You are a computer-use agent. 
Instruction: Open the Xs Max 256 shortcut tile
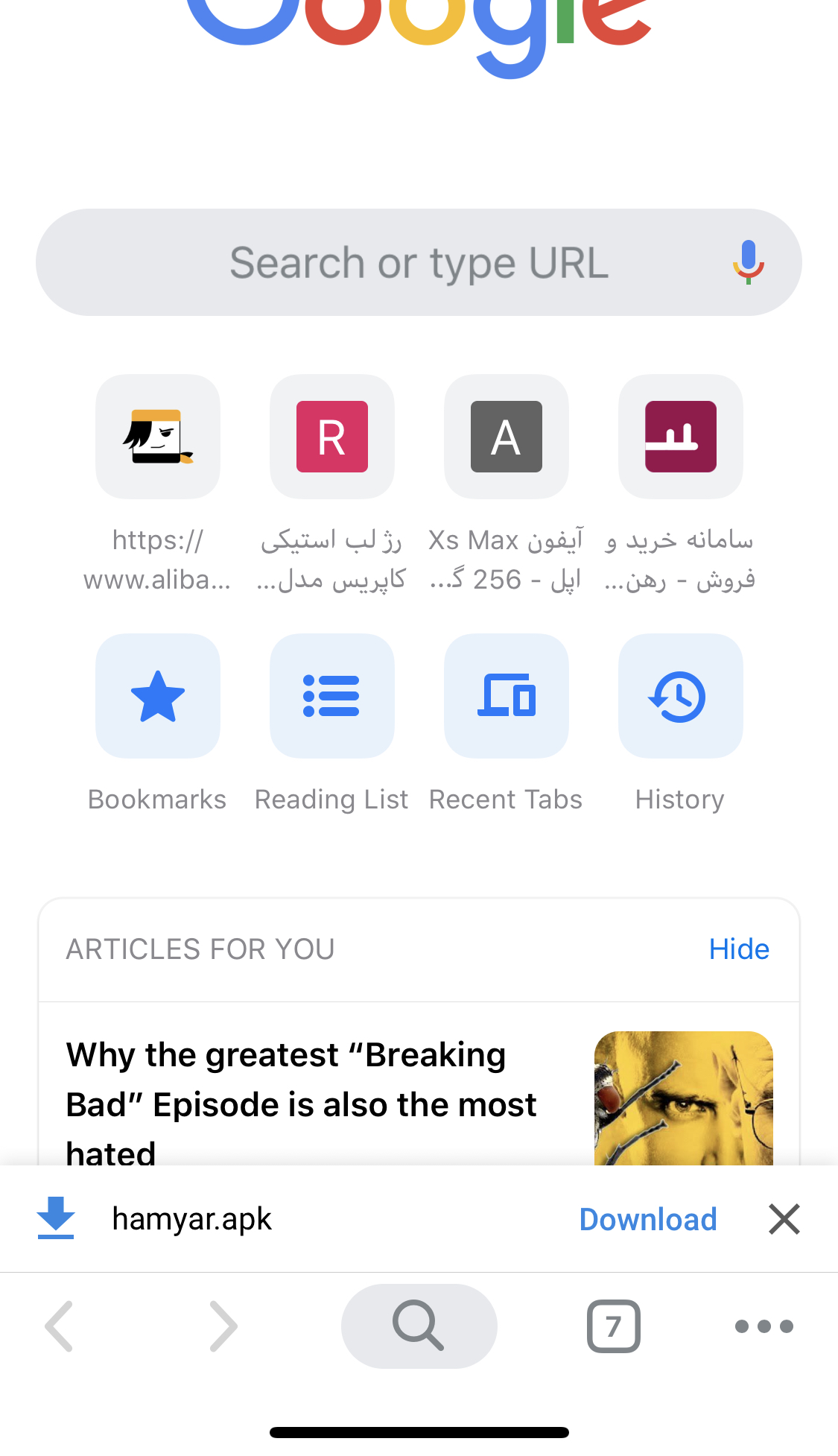point(507,437)
